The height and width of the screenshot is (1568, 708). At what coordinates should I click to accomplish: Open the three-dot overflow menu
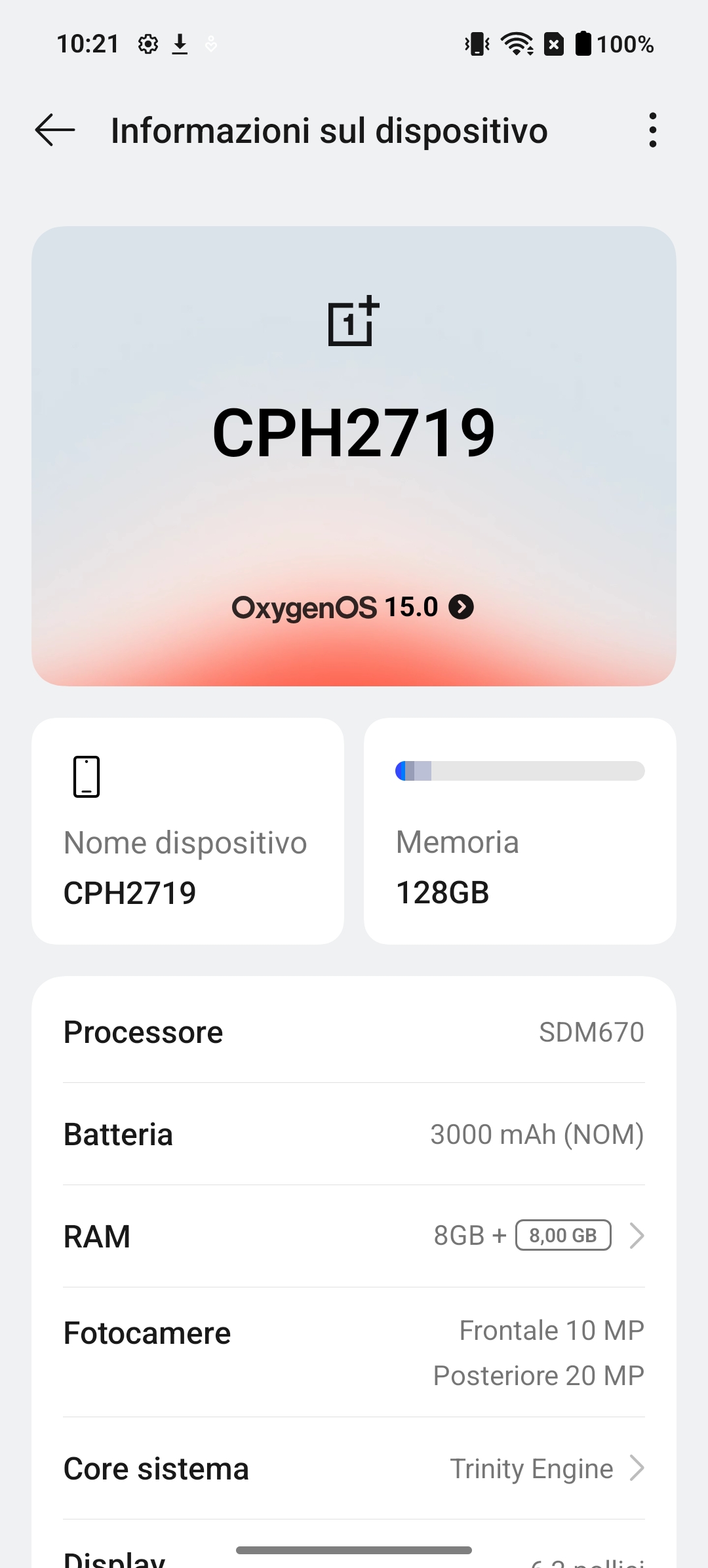pyautogui.click(x=652, y=130)
